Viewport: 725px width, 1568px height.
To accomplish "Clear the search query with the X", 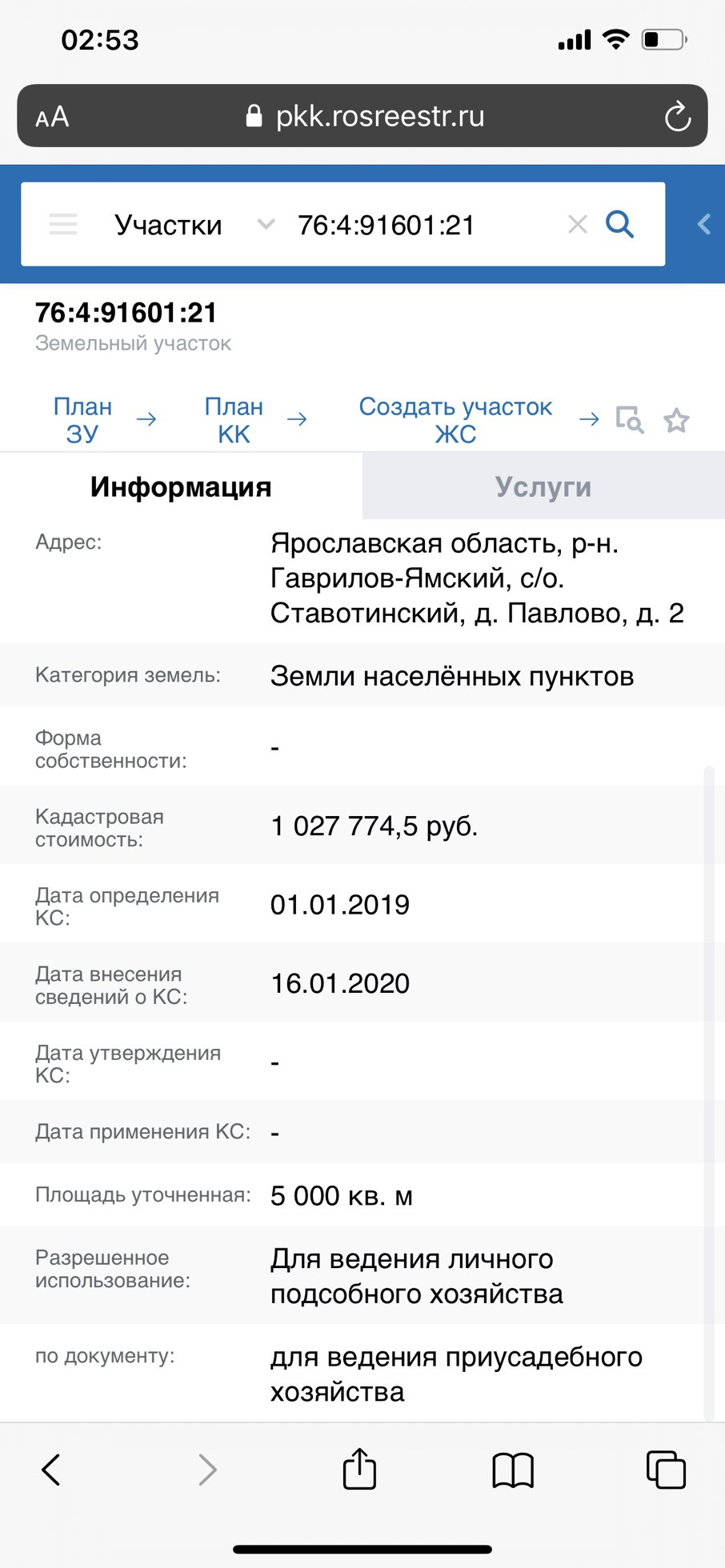I will coord(577,225).
